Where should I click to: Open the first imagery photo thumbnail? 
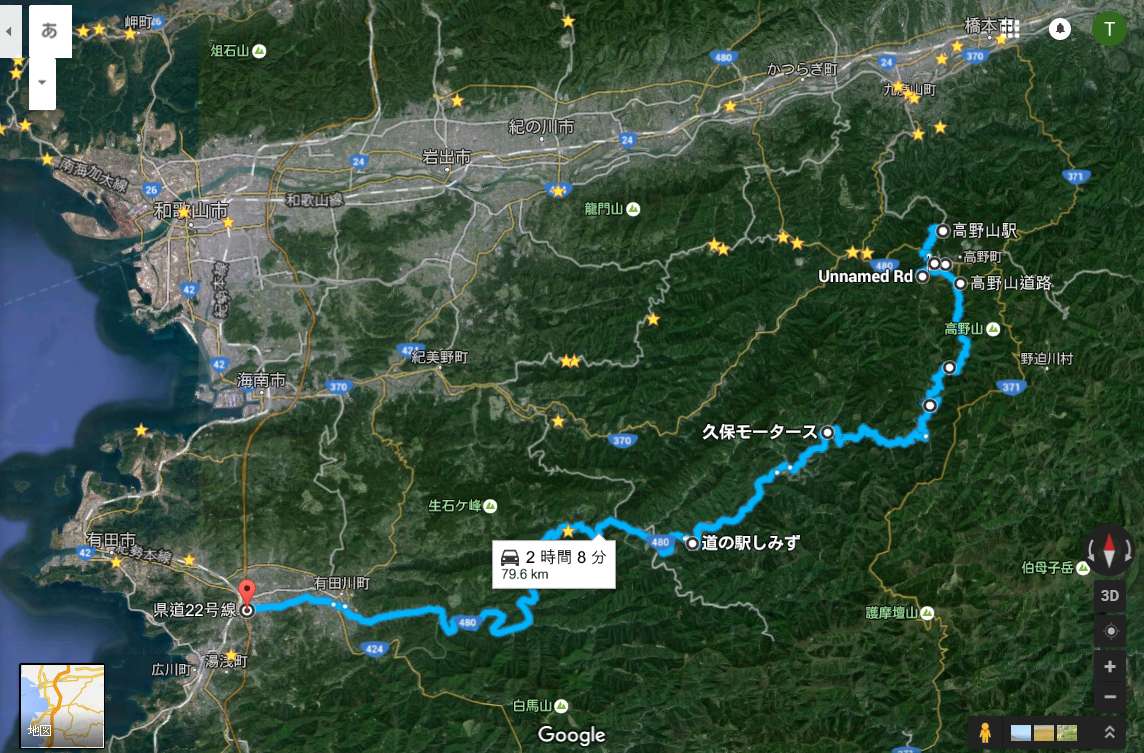[x=1021, y=733]
